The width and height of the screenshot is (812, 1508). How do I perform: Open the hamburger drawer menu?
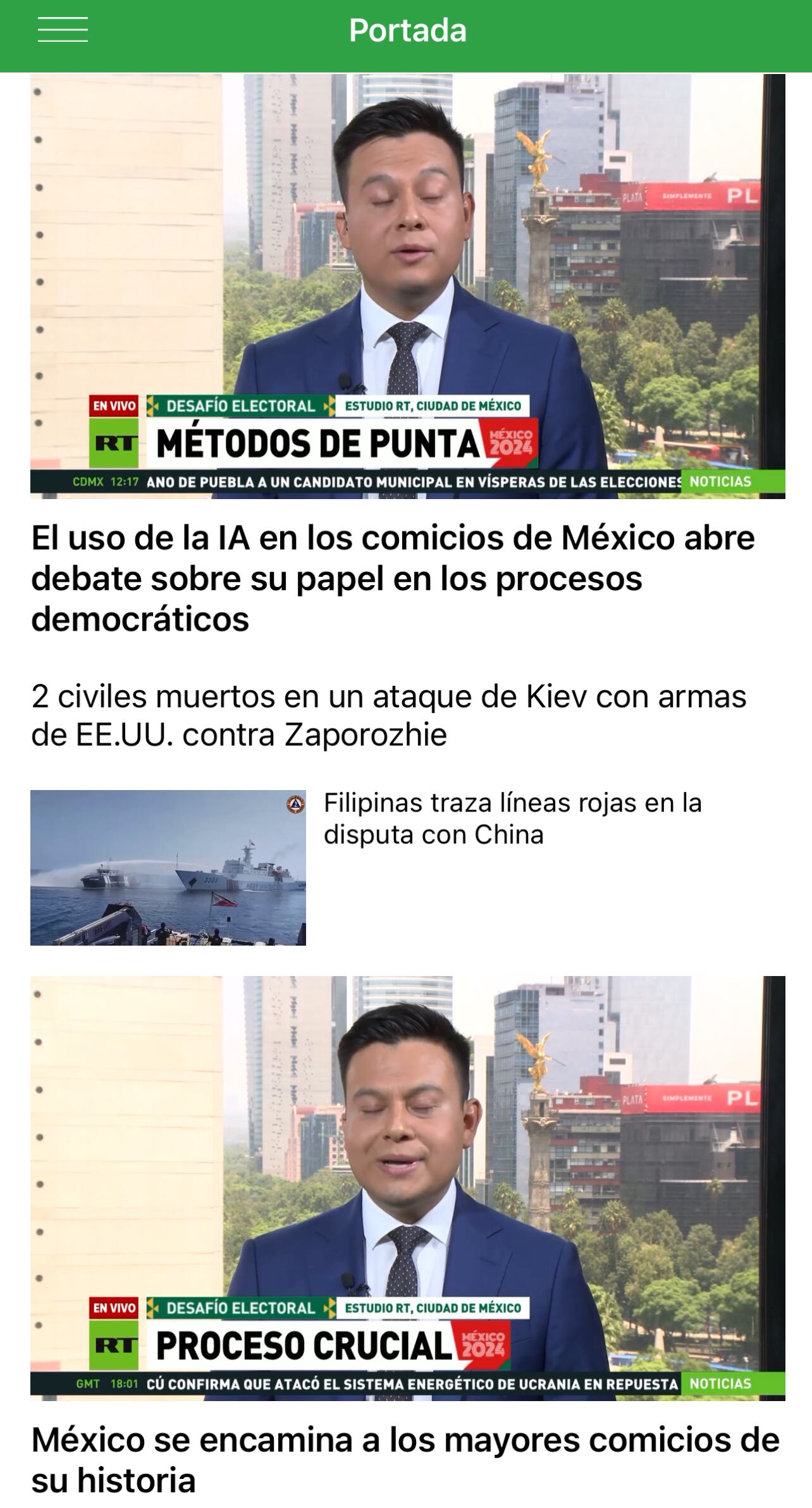click(63, 30)
